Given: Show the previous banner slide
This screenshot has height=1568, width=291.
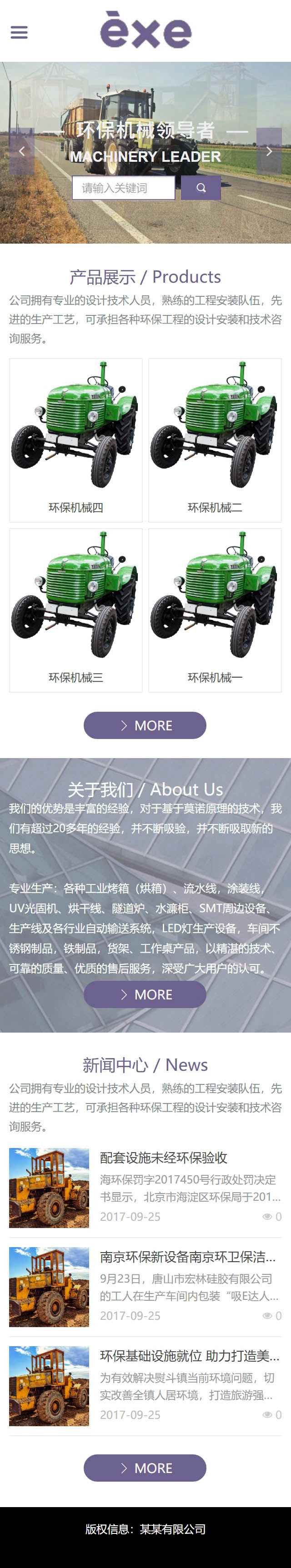Looking at the screenshot, I should (x=22, y=151).
